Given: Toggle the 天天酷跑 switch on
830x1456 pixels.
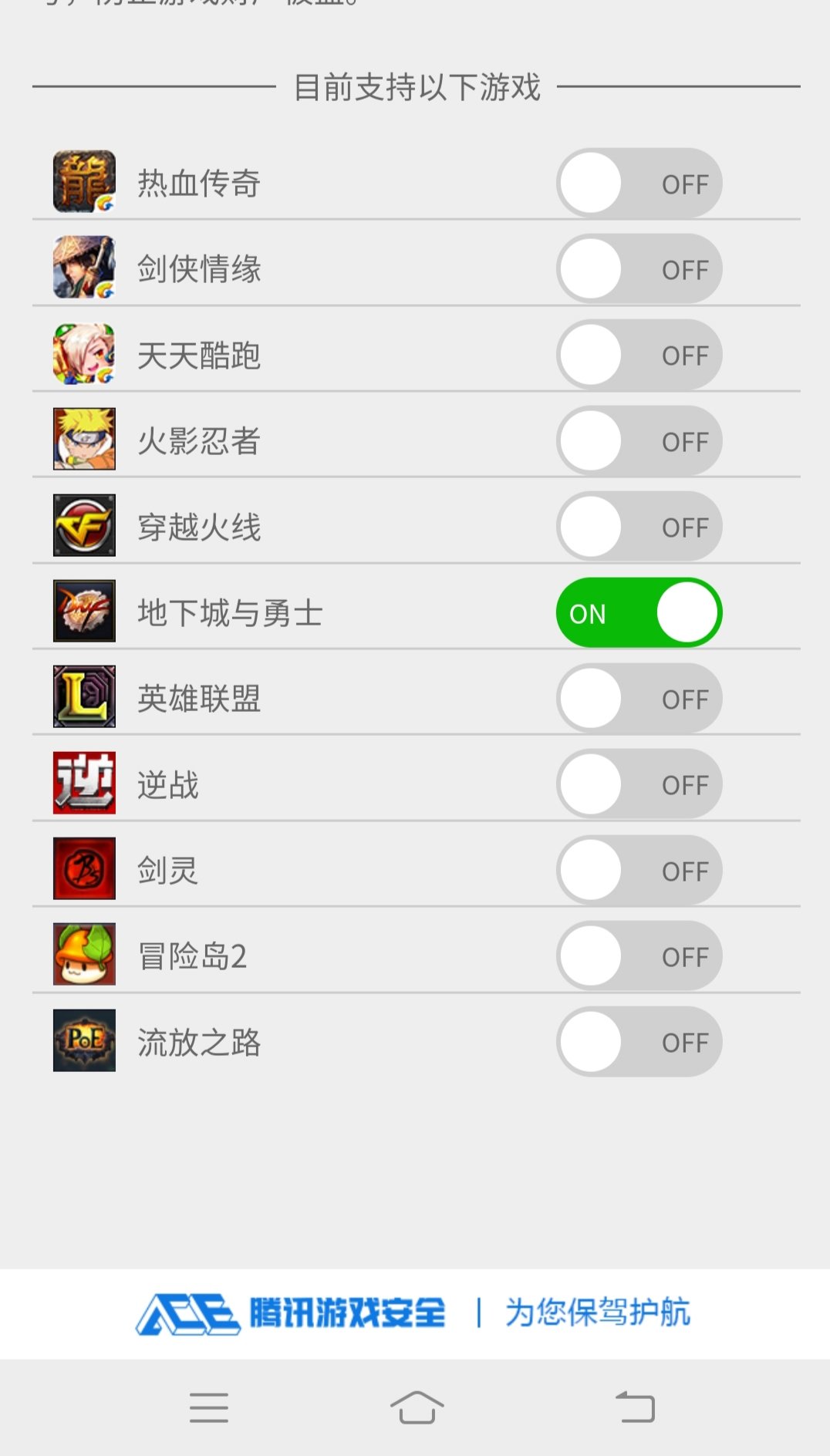Looking at the screenshot, I should point(639,355).
